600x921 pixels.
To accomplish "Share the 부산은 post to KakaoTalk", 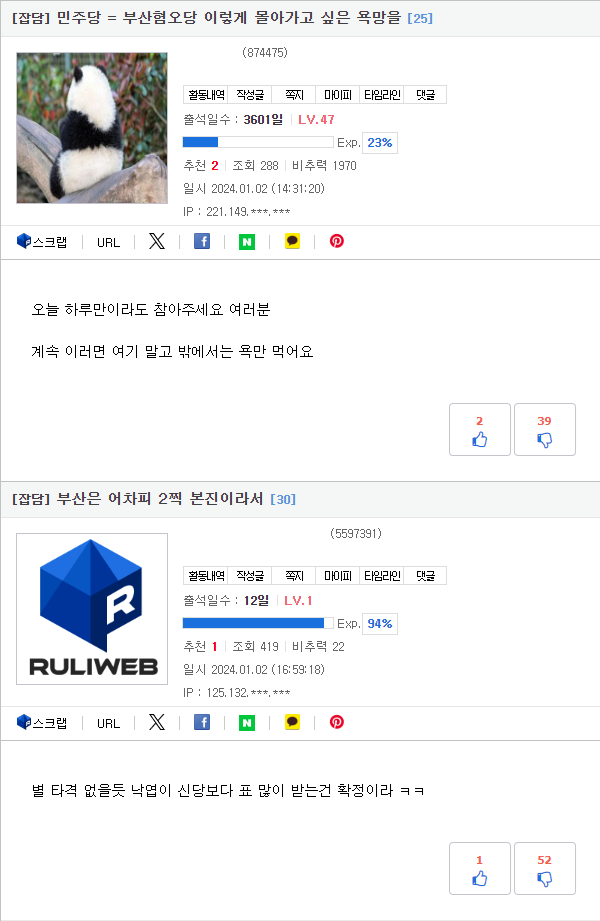I will point(292,722).
